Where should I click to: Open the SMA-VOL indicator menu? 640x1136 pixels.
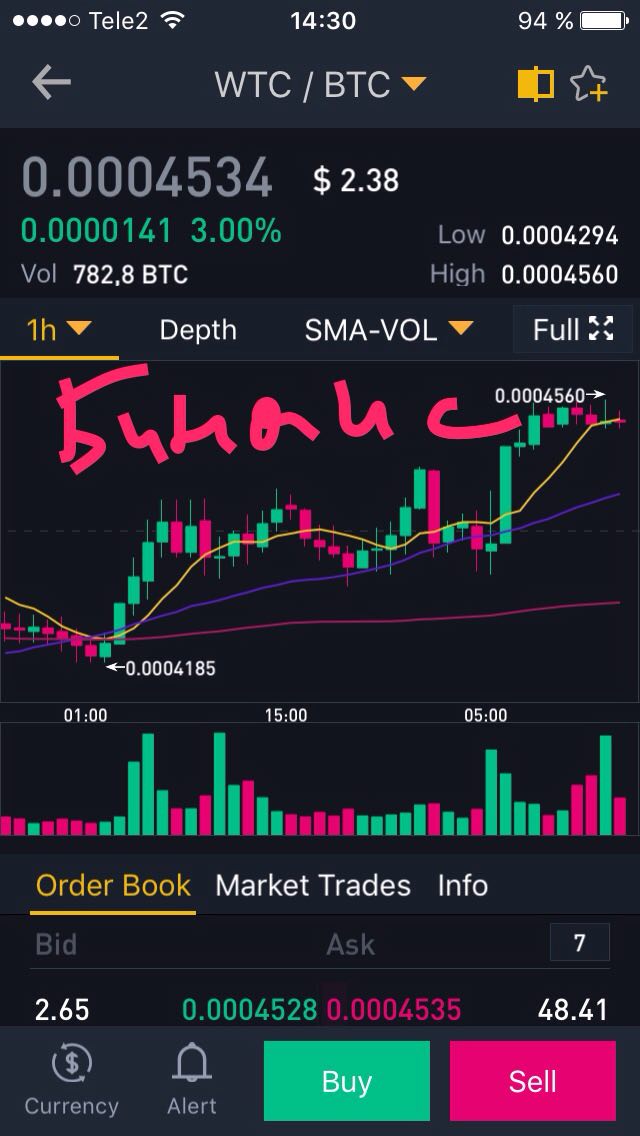pos(388,329)
